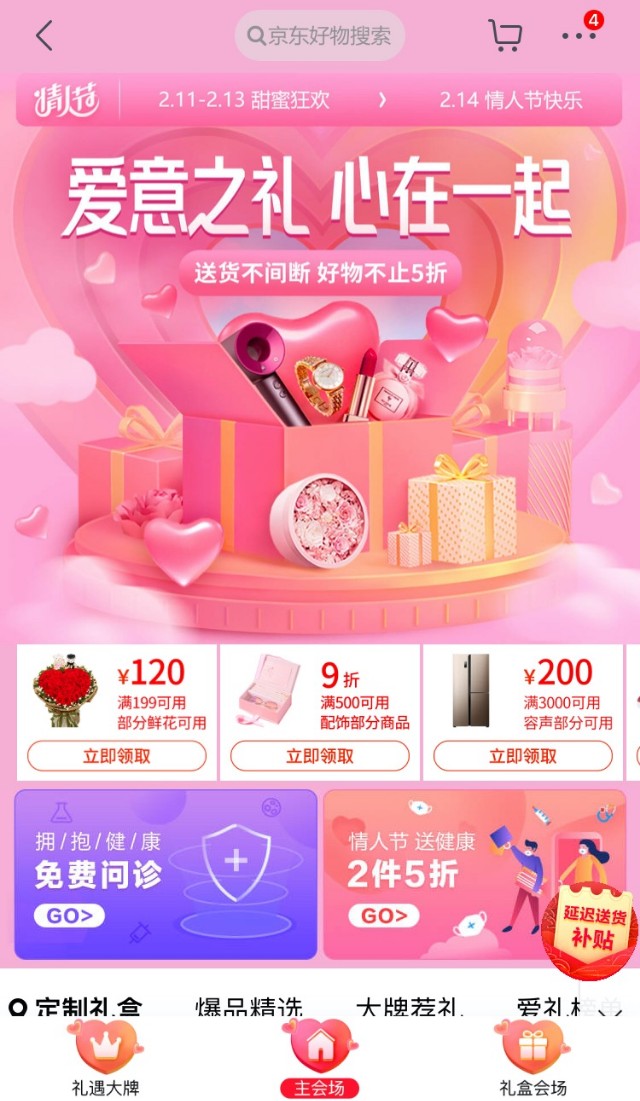
Task: Open the three-dot overflow menu
Action: [x=579, y=36]
